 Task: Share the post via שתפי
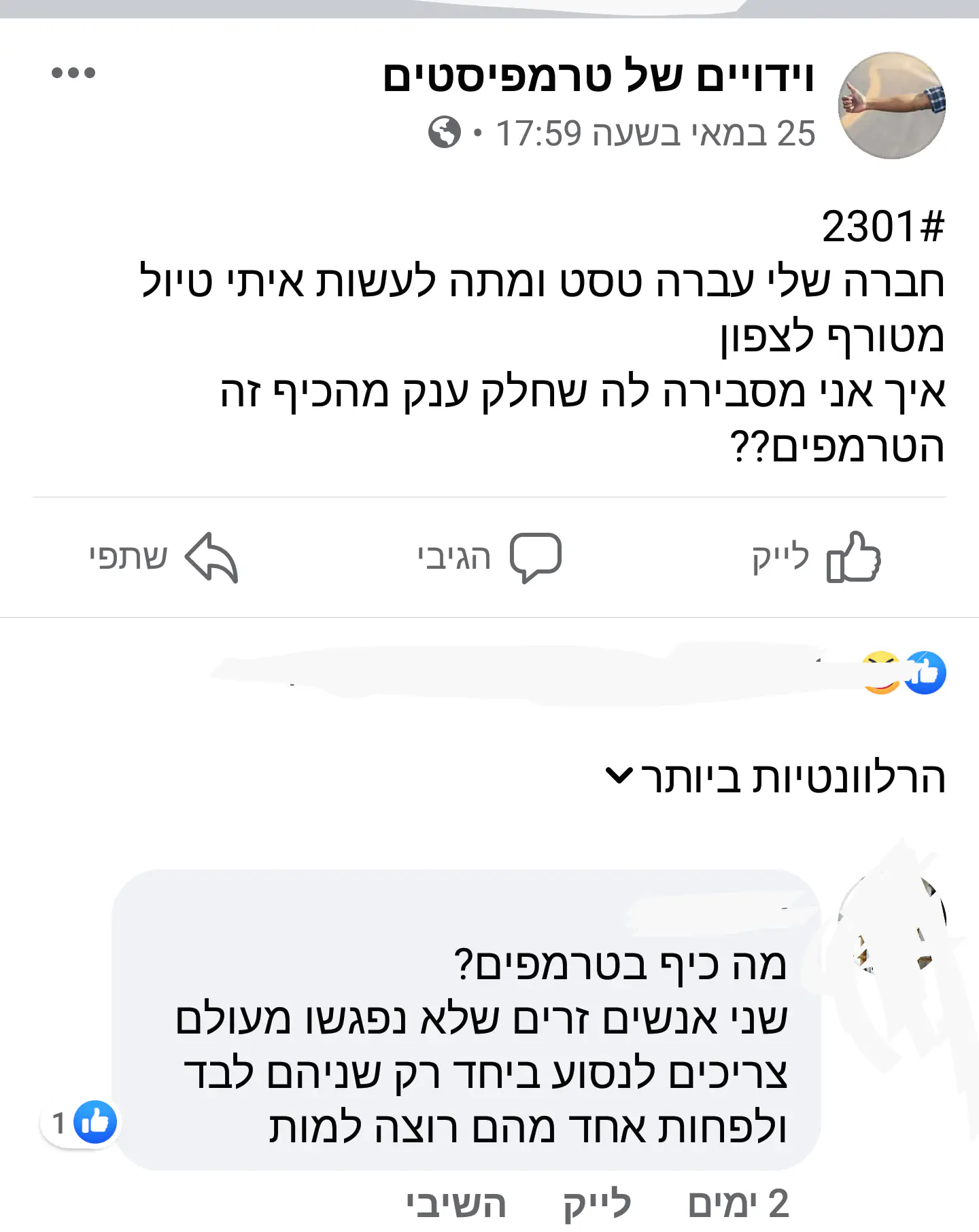coord(163,557)
